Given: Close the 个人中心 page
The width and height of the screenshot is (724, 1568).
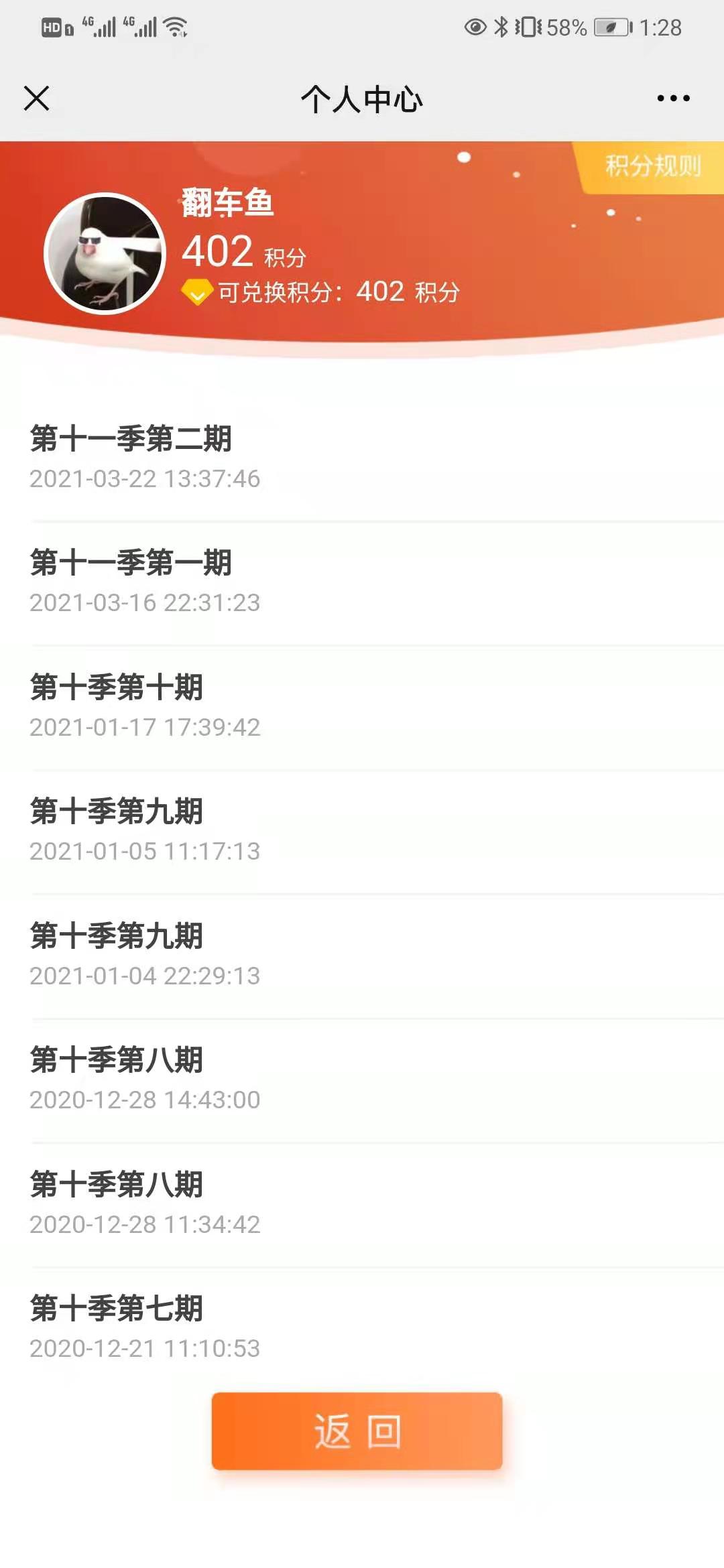Looking at the screenshot, I should click(36, 99).
